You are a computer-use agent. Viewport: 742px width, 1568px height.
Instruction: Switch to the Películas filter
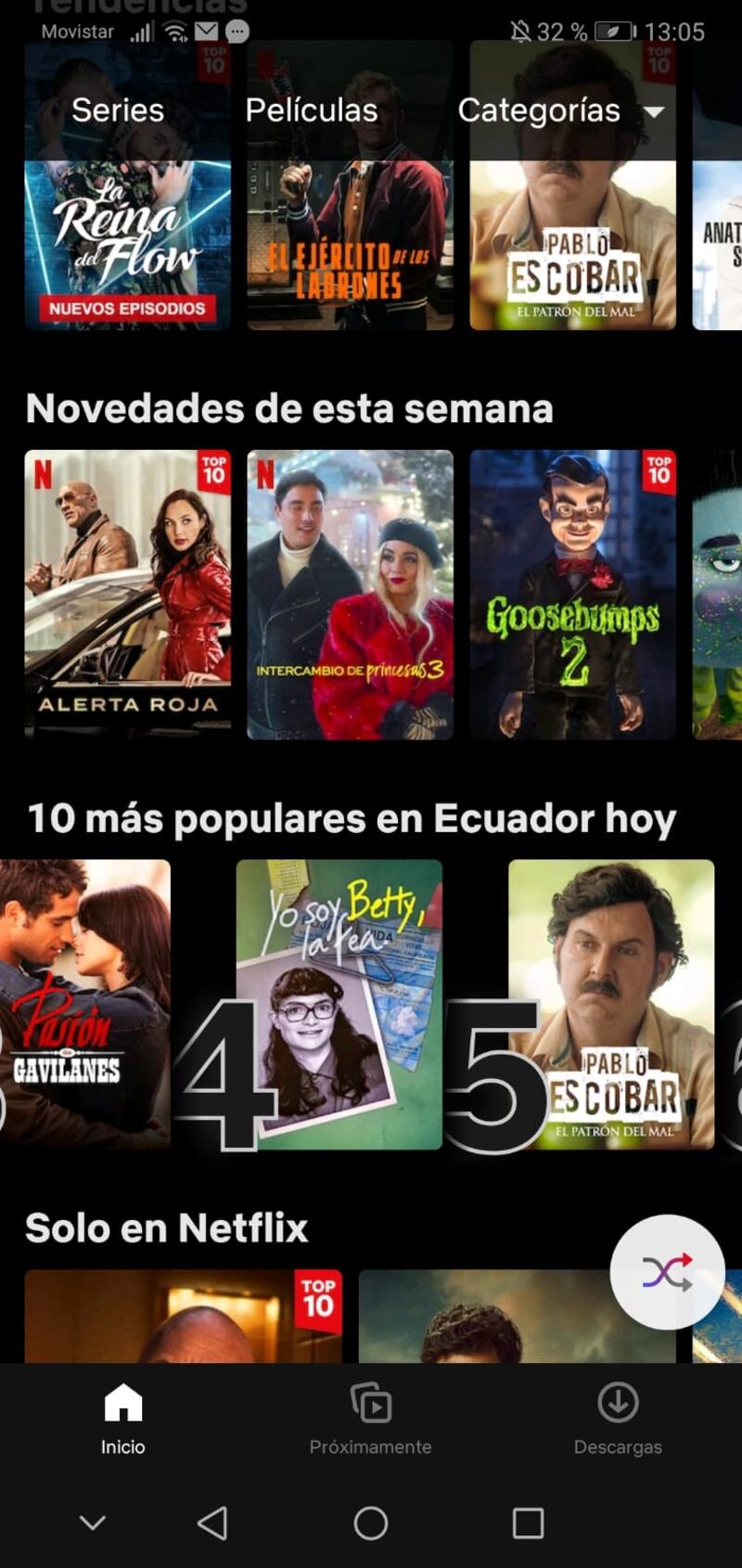[312, 110]
